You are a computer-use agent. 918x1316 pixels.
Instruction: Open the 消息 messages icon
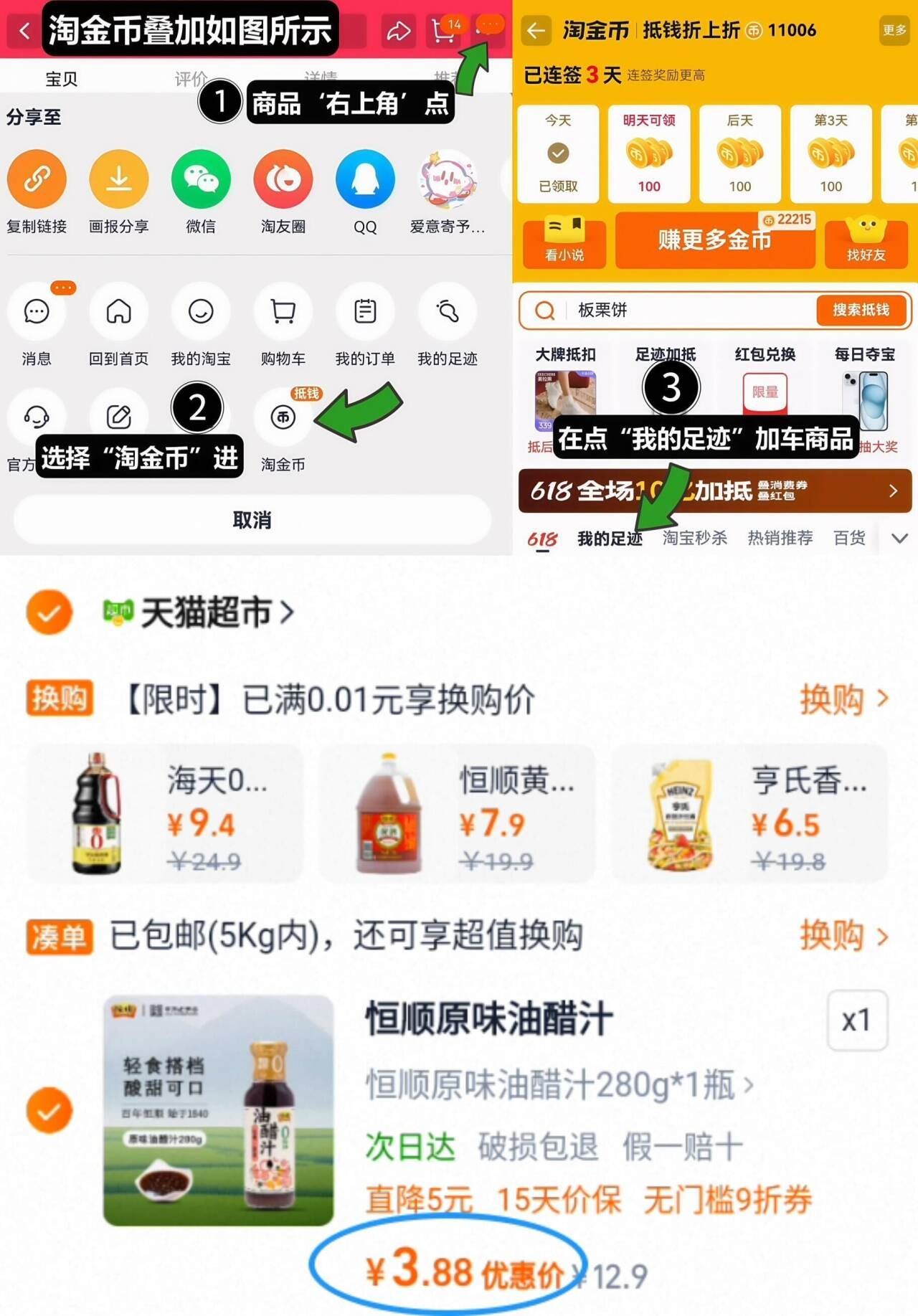(37, 311)
